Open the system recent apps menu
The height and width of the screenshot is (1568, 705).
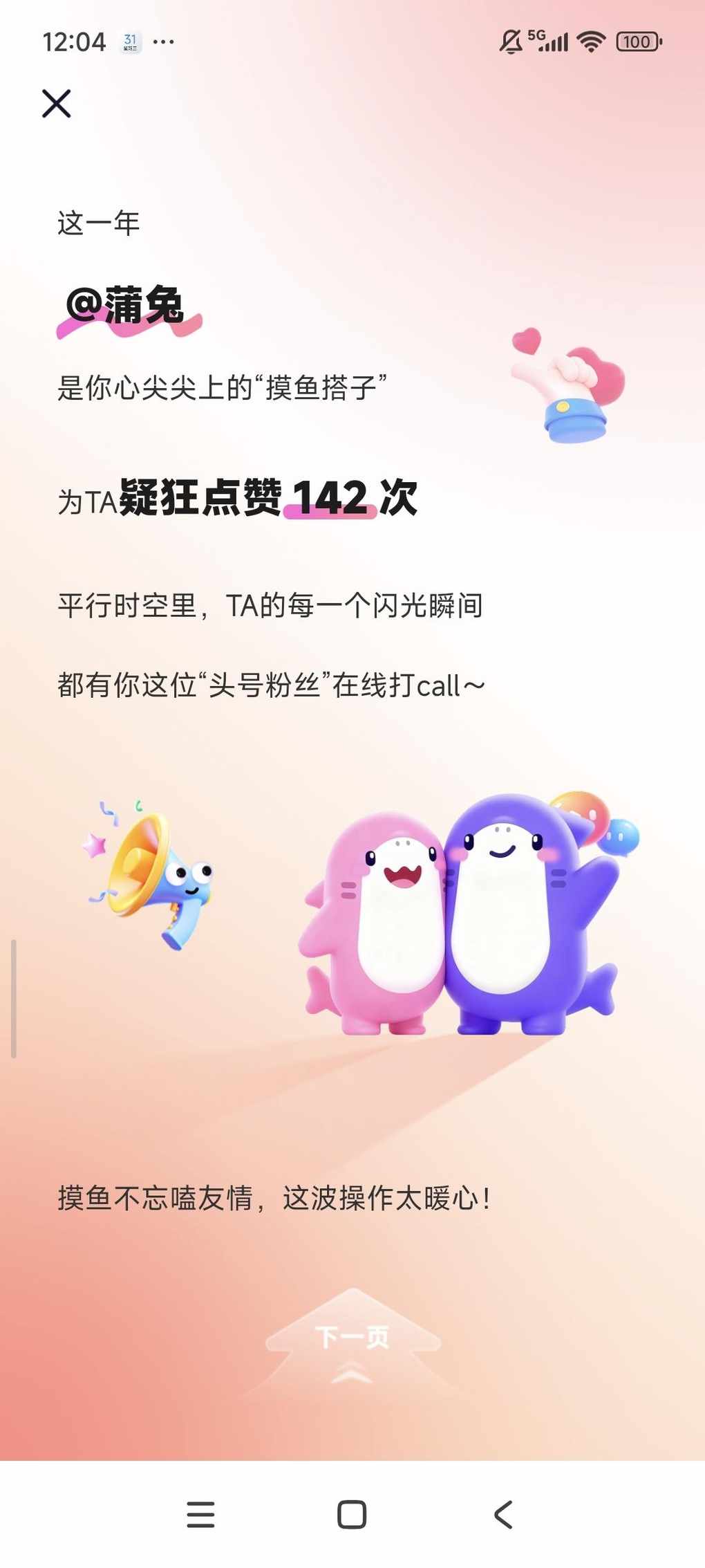click(x=200, y=1514)
